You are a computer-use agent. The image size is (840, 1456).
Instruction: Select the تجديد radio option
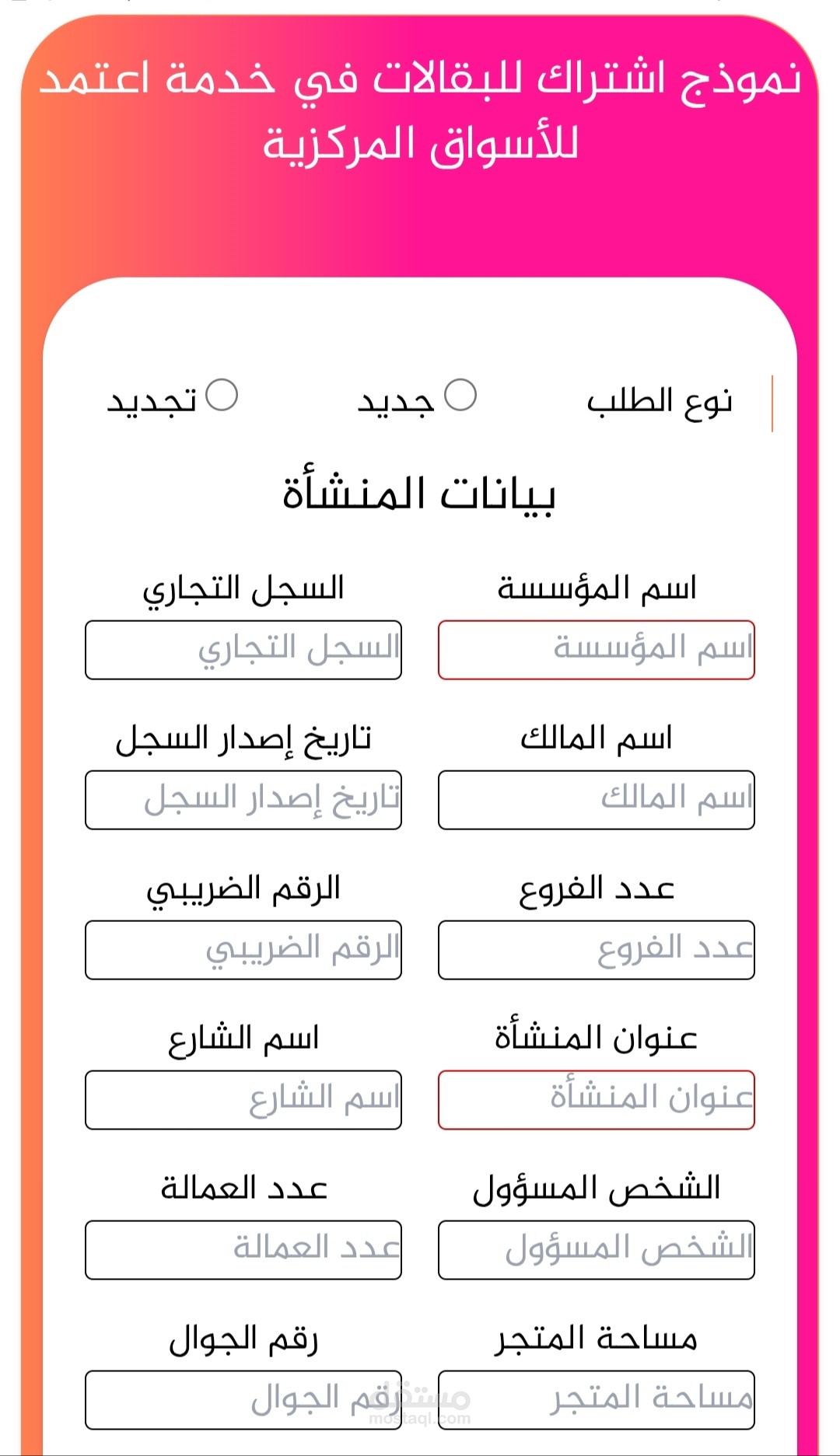click(x=222, y=395)
